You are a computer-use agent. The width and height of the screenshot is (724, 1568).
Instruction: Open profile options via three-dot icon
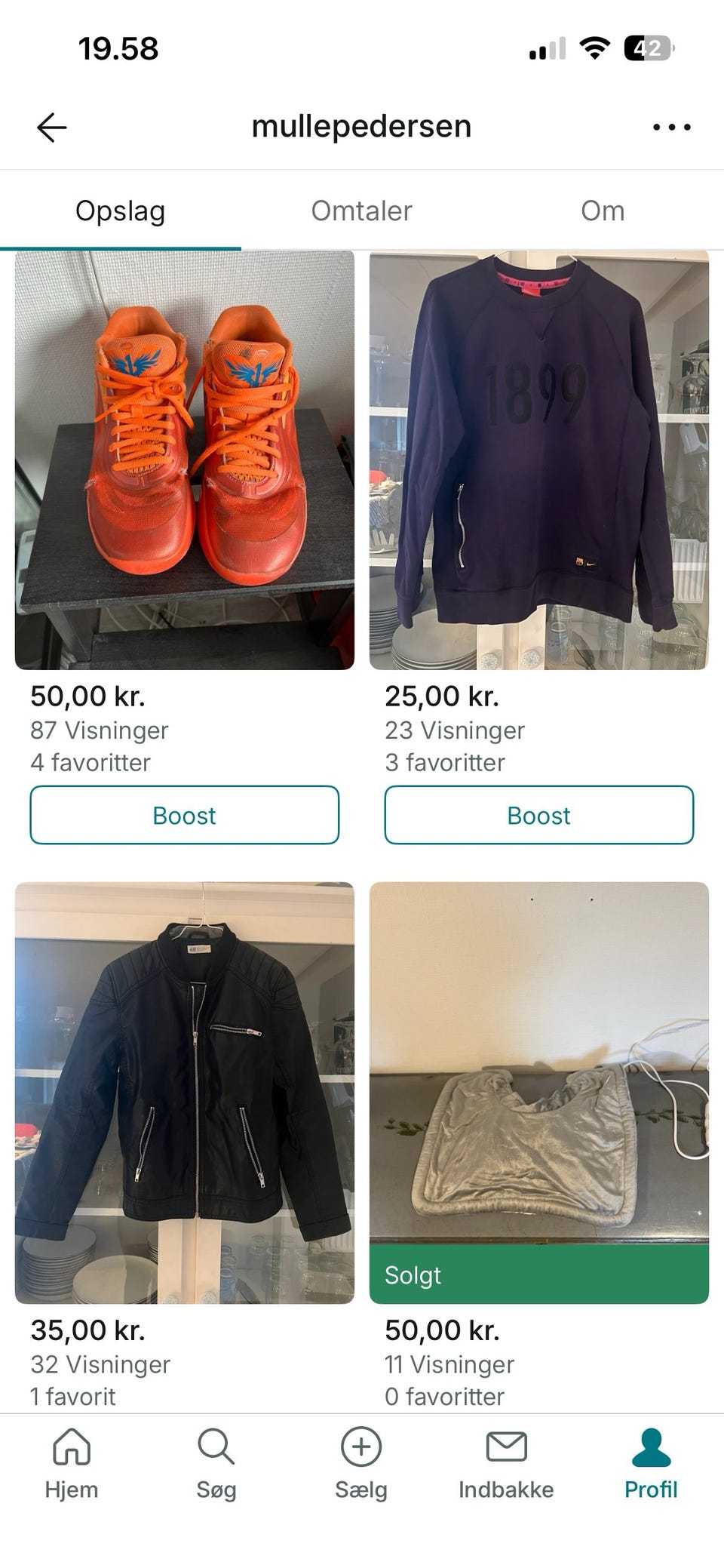[670, 125]
